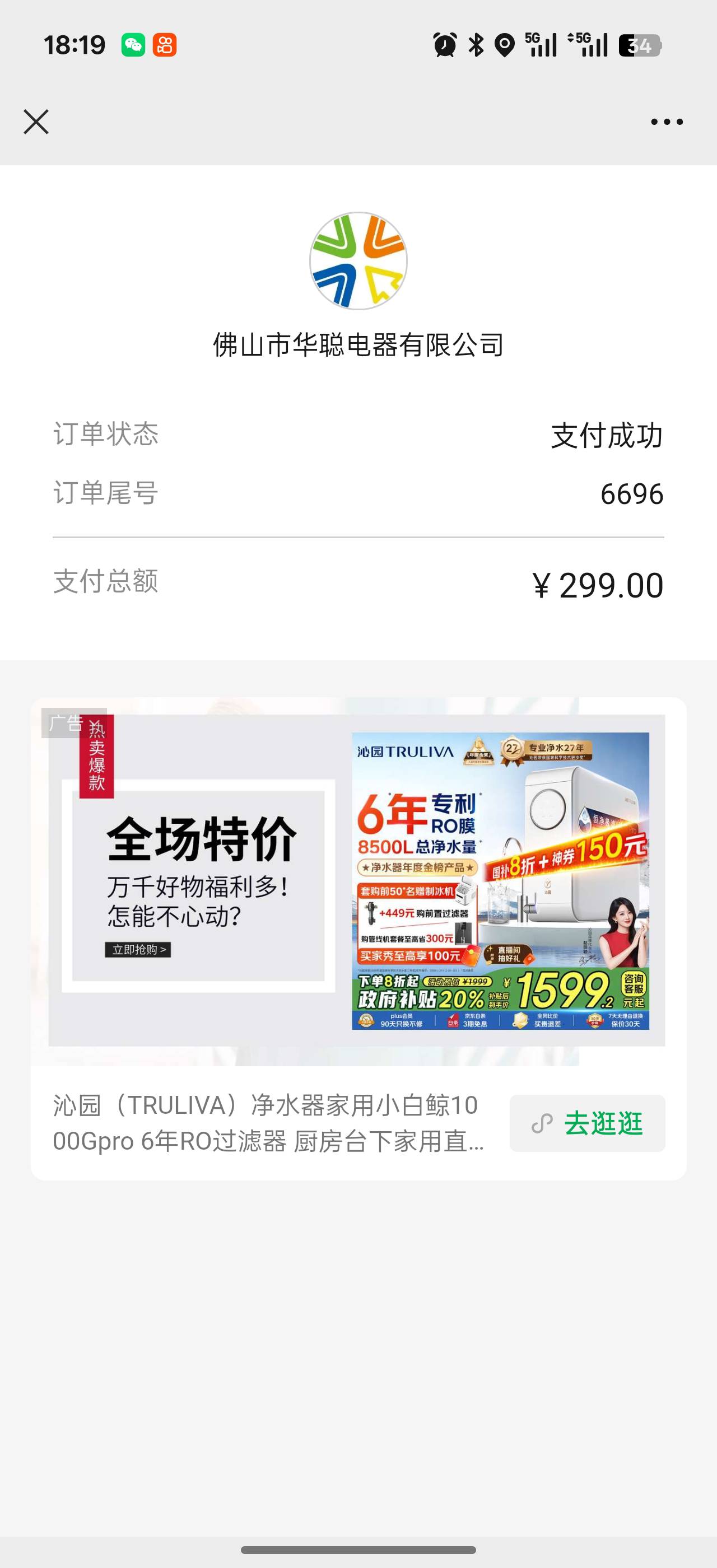Open the three-dot overflow menu
The height and width of the screenshot is (1568, 717).
pos(667,122)
